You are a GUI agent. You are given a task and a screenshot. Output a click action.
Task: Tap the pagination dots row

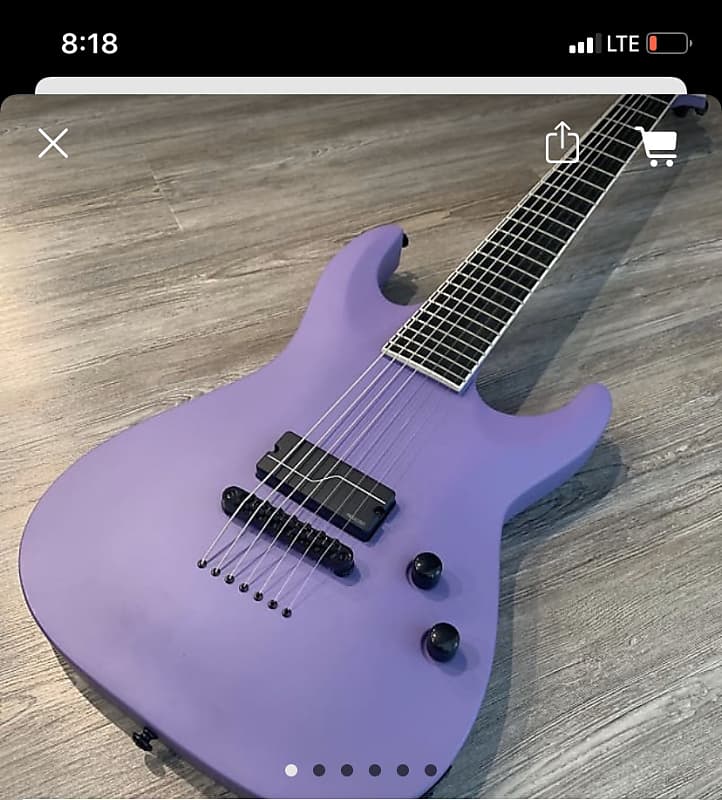click(x=361, y=770)
